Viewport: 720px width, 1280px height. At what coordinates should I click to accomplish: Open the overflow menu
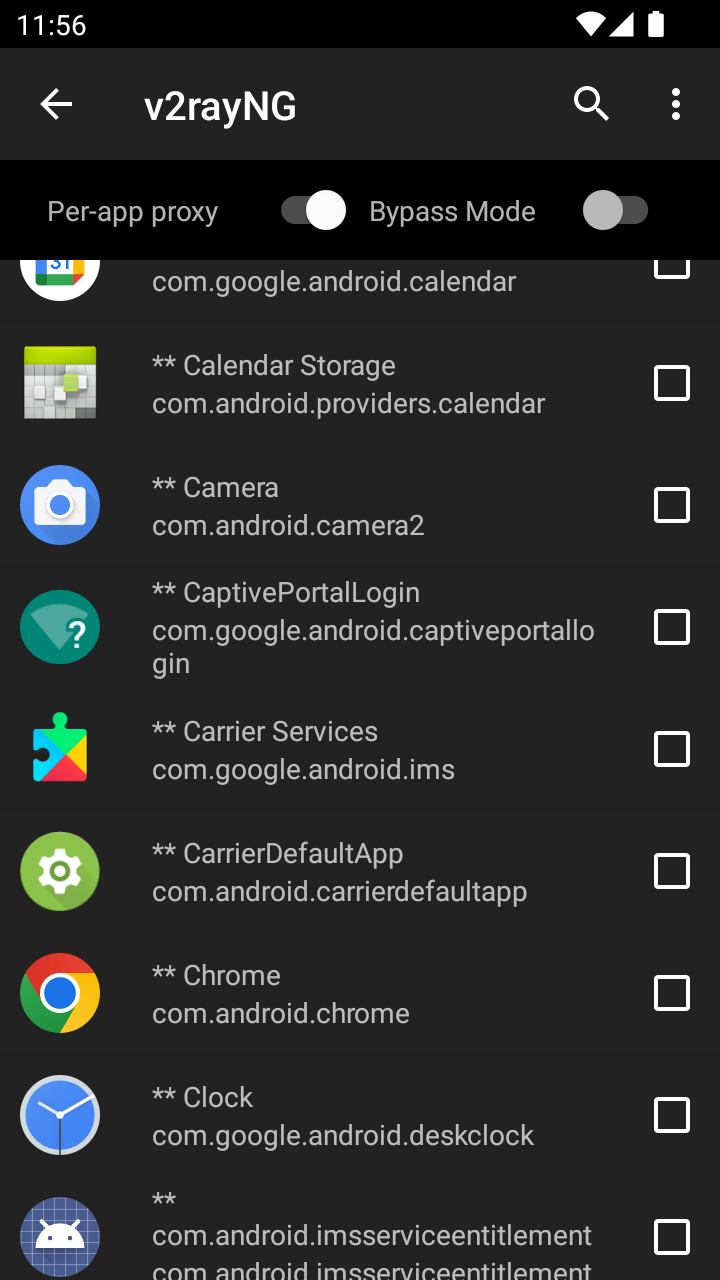(676, 104)
